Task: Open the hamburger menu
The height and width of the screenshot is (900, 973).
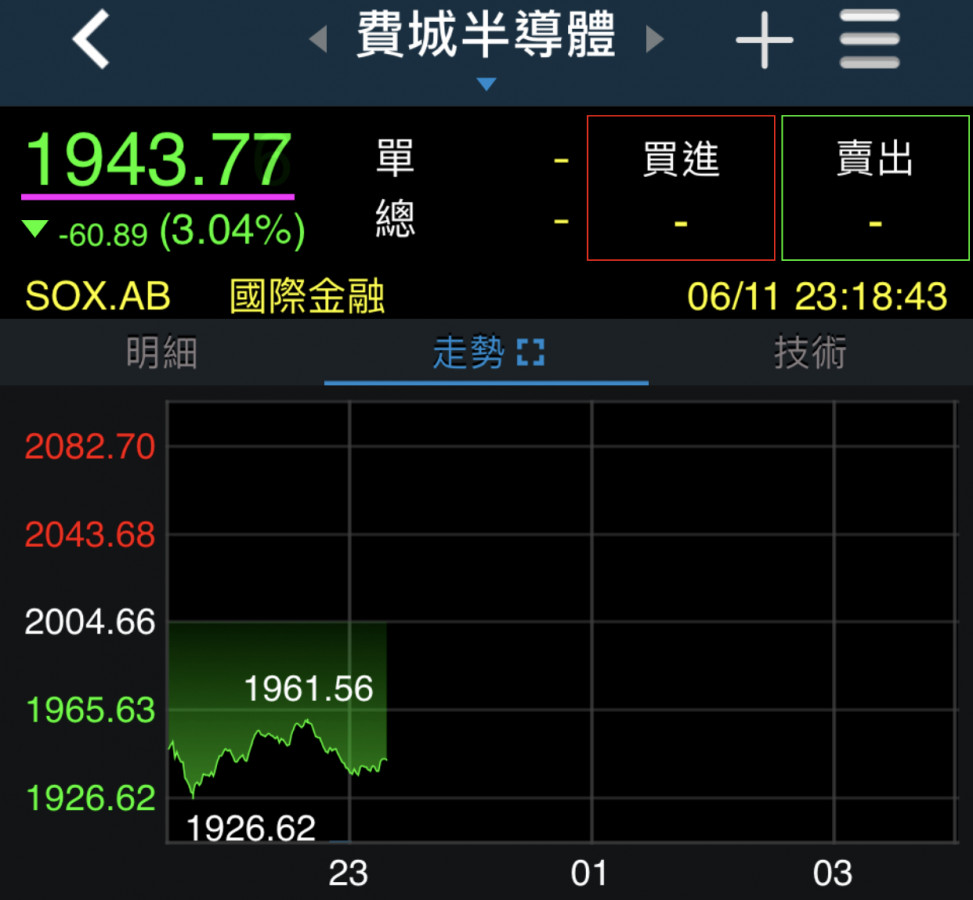Action: pyautogui.click(x=869, y=40)
